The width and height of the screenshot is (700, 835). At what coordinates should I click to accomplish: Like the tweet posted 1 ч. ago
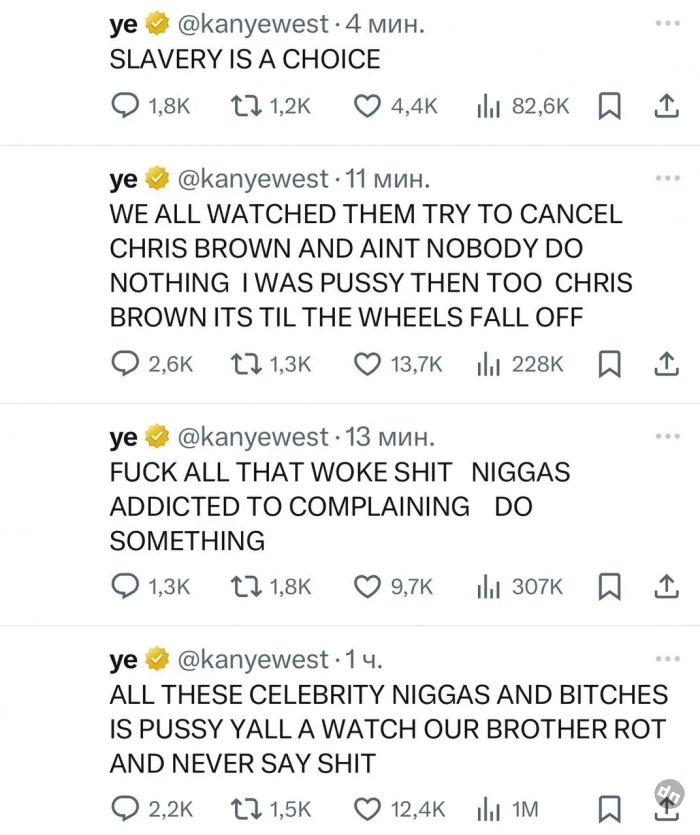click(x=368, y=809)
